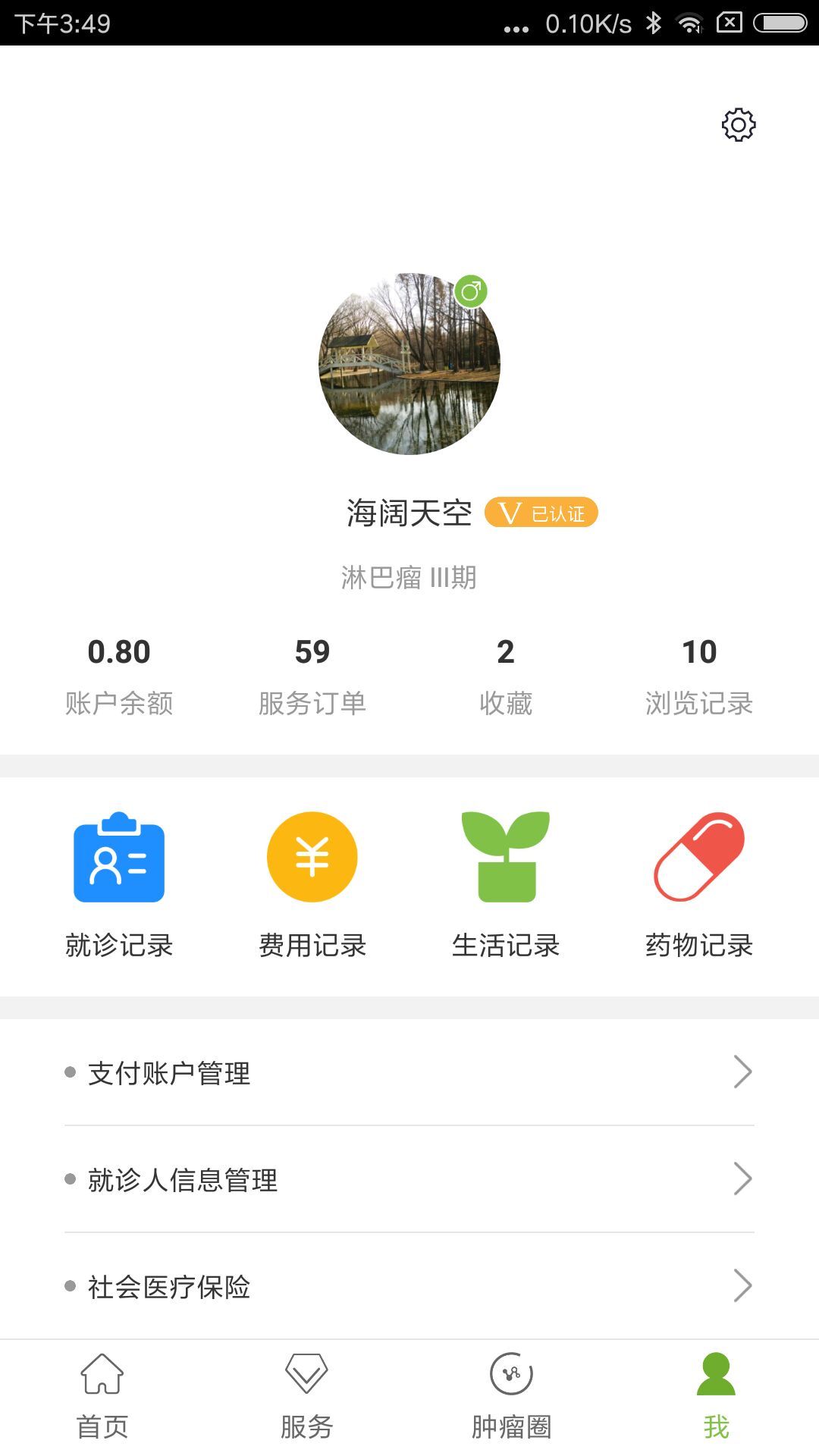
Task: Switch to the 服务 tab
Action: pos(306,1397)
